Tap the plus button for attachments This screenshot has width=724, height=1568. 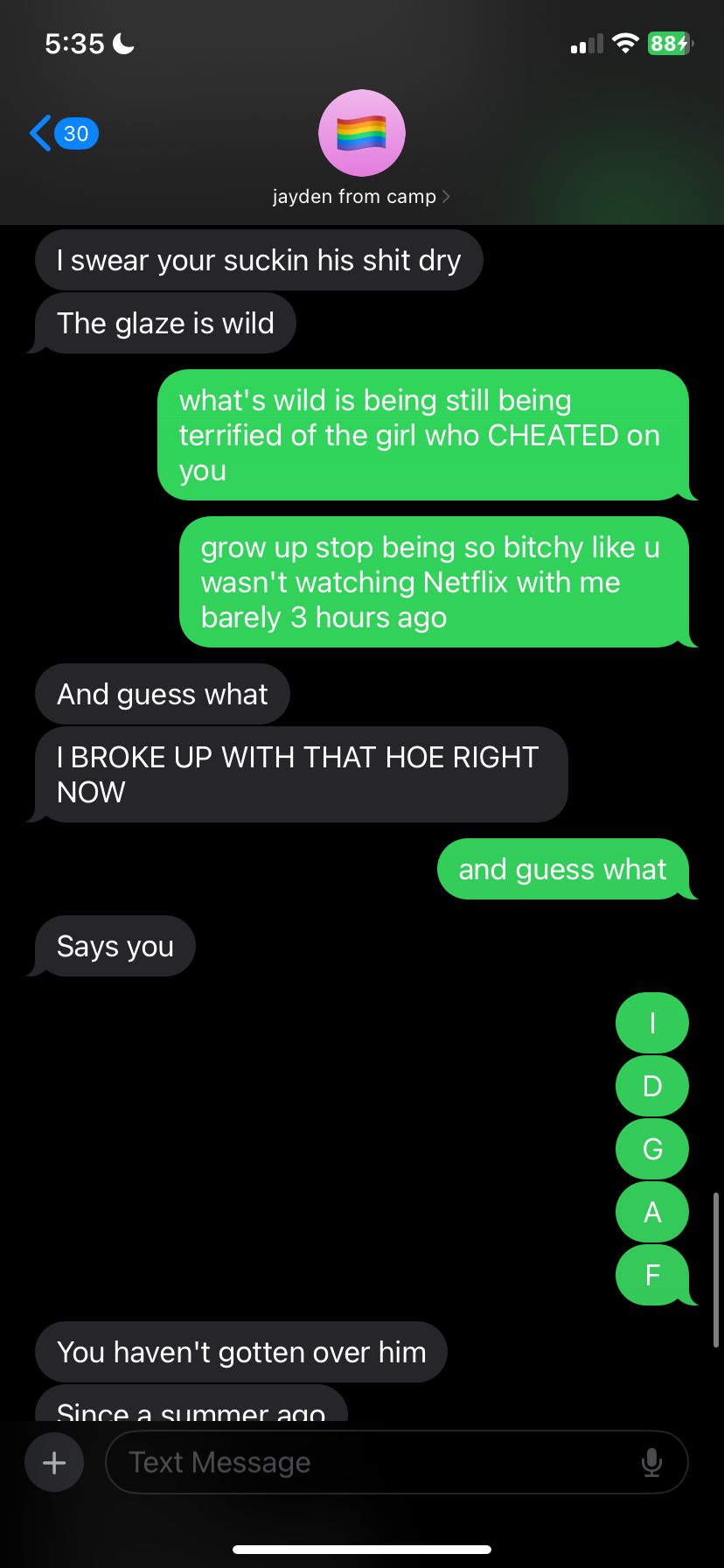pyautogui.click(x=54, y=1461)
